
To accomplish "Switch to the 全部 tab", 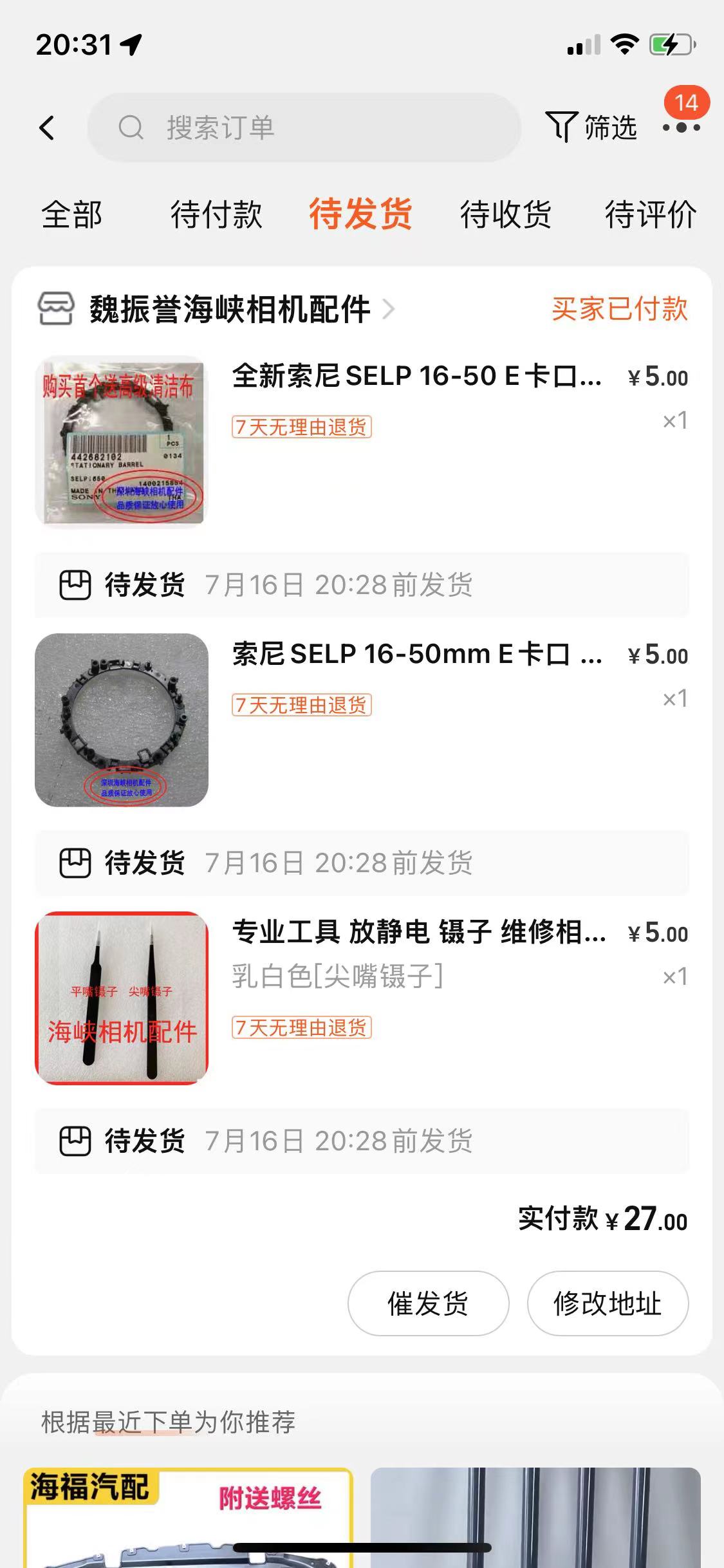I will point(72,214).
